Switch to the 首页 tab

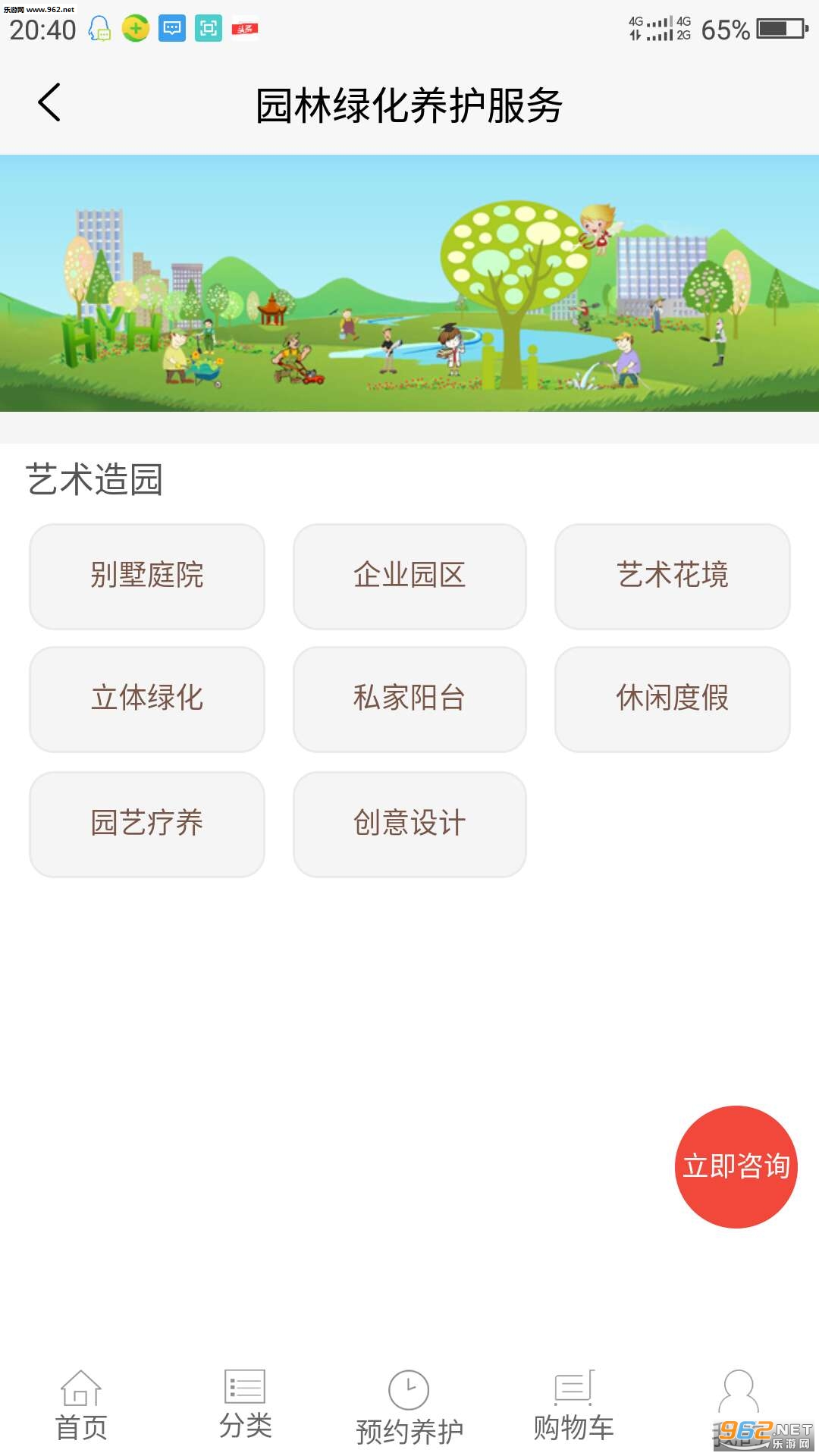[81, 1407]
